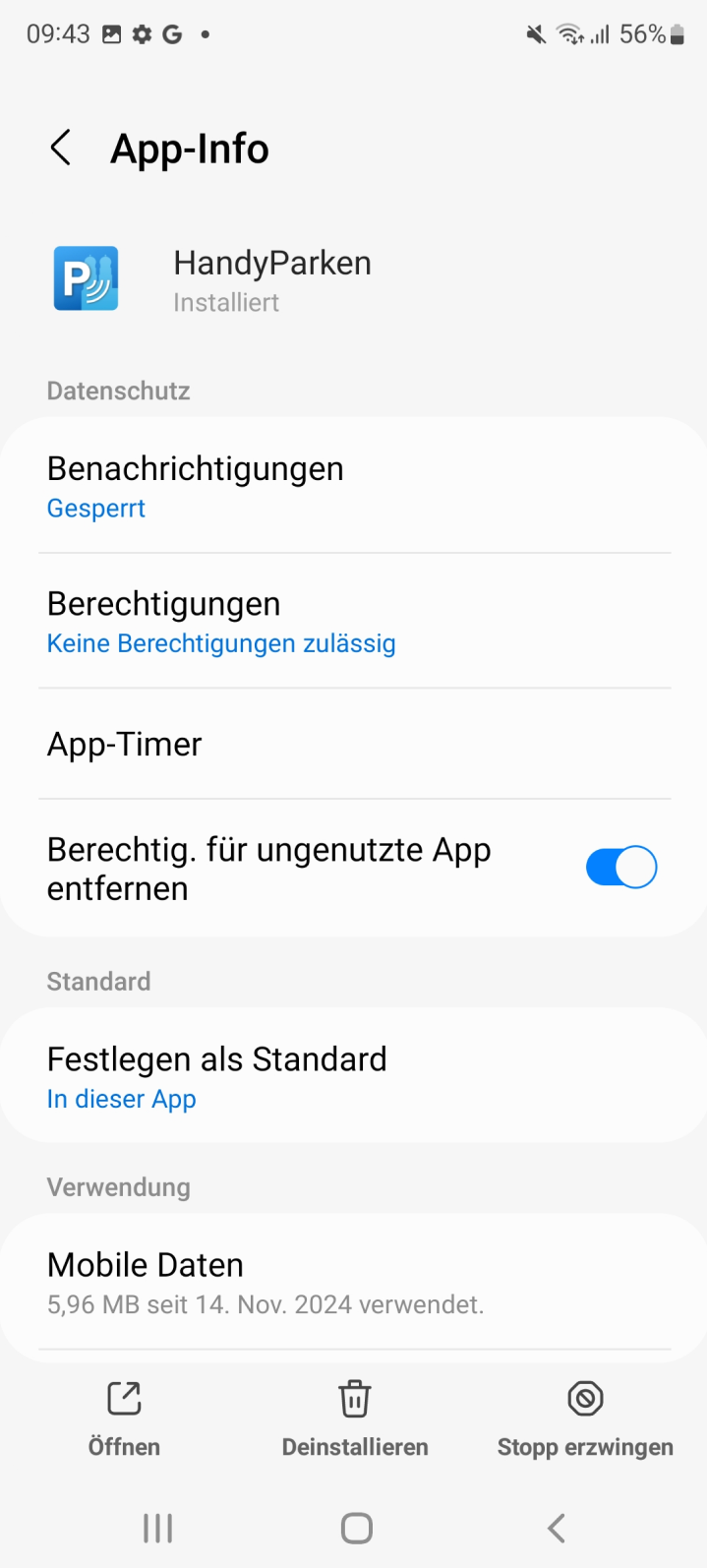707x1568 pixels.
Task: Show recent apps
Action: 157,1528
